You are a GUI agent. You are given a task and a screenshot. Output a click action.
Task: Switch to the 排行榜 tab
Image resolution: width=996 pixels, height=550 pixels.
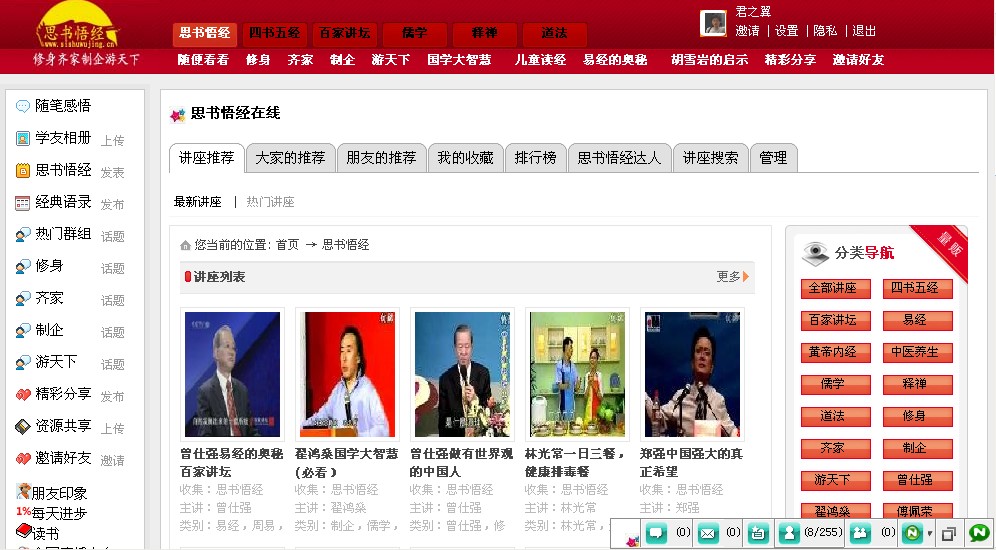tap(536, 158)
